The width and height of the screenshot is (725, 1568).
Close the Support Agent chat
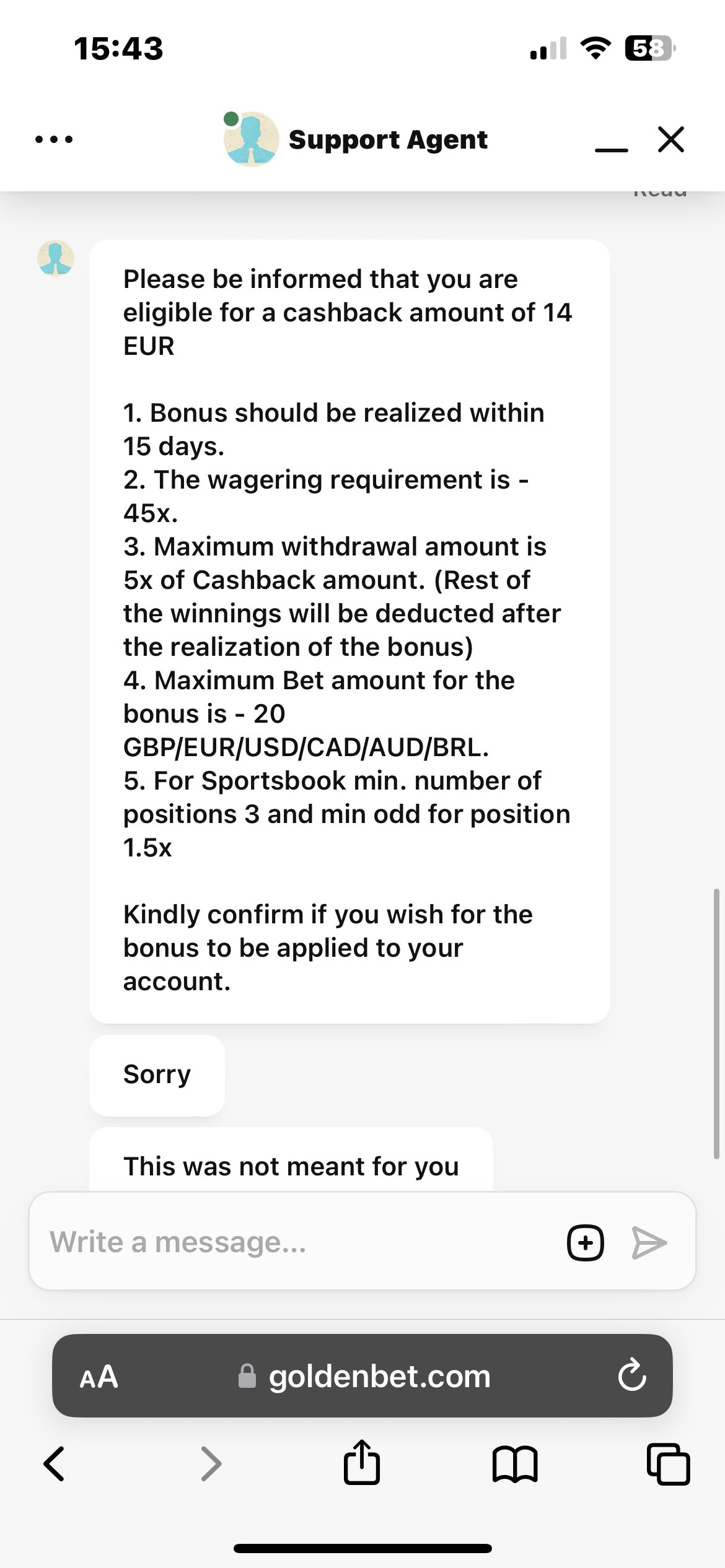670,139
